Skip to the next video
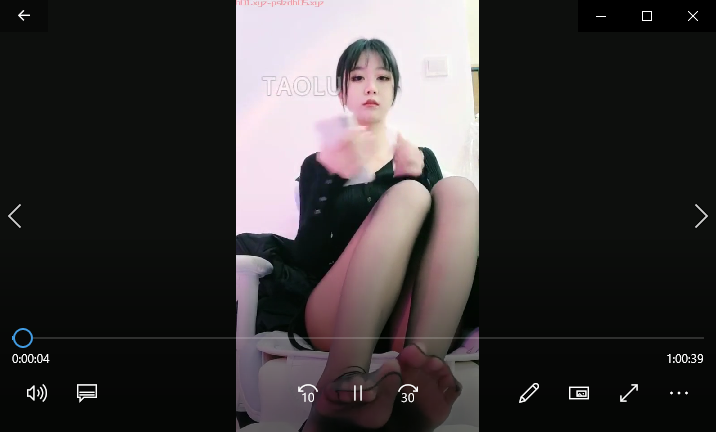This screenshot has width=716, height=432. [x=701, y=216]
